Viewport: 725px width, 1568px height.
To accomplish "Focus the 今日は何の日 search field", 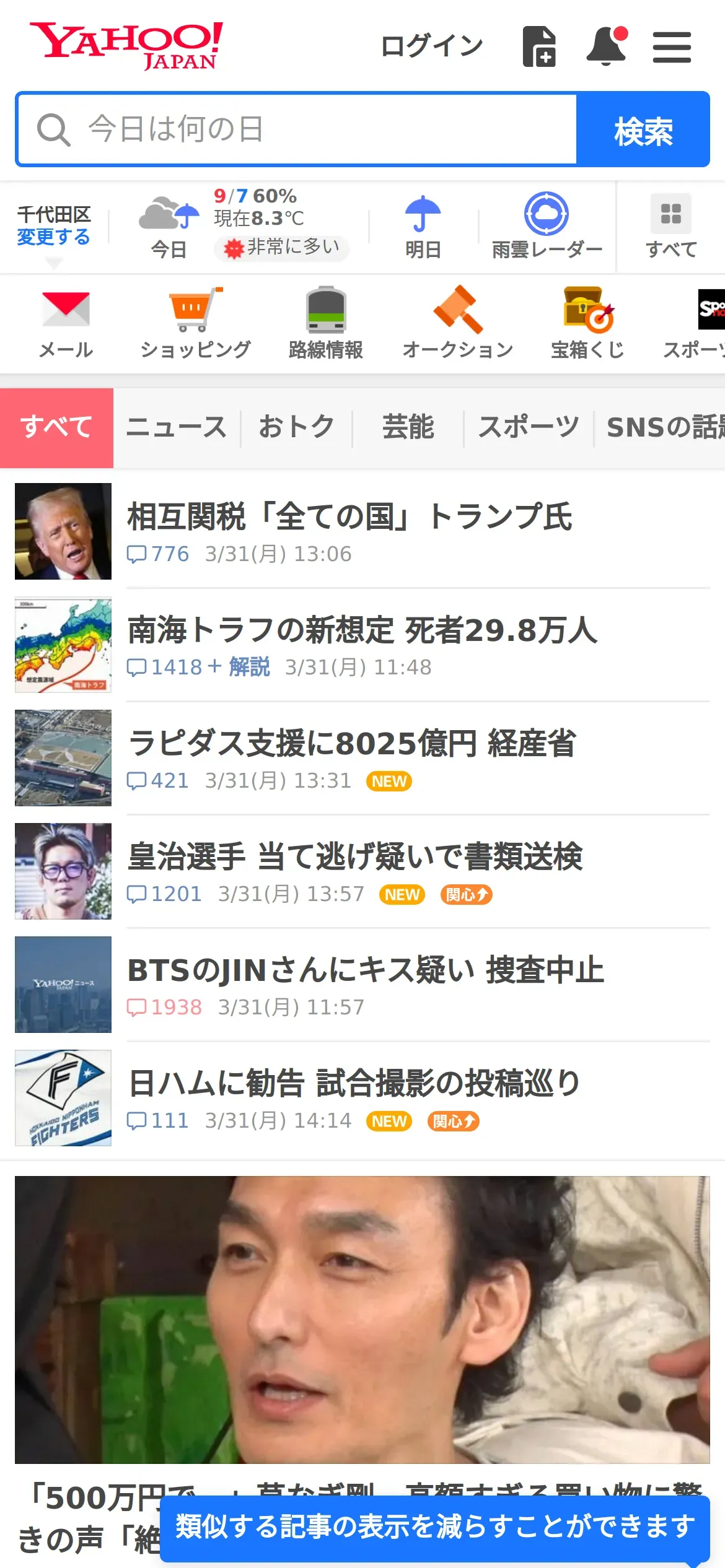I will pyautogui.click(x=297, y=129).
